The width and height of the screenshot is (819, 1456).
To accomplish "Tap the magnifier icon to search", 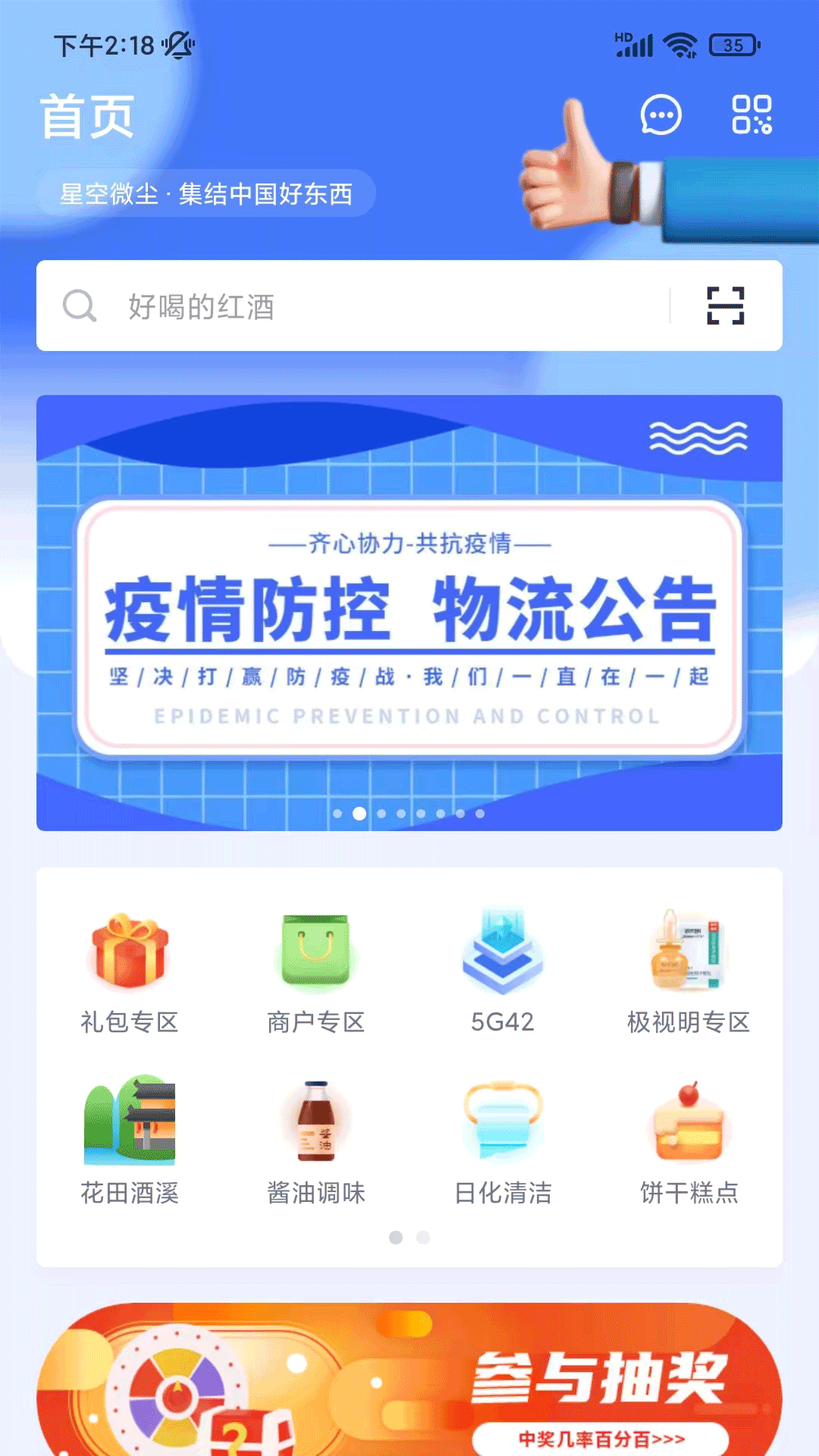I will pos(80,306).
